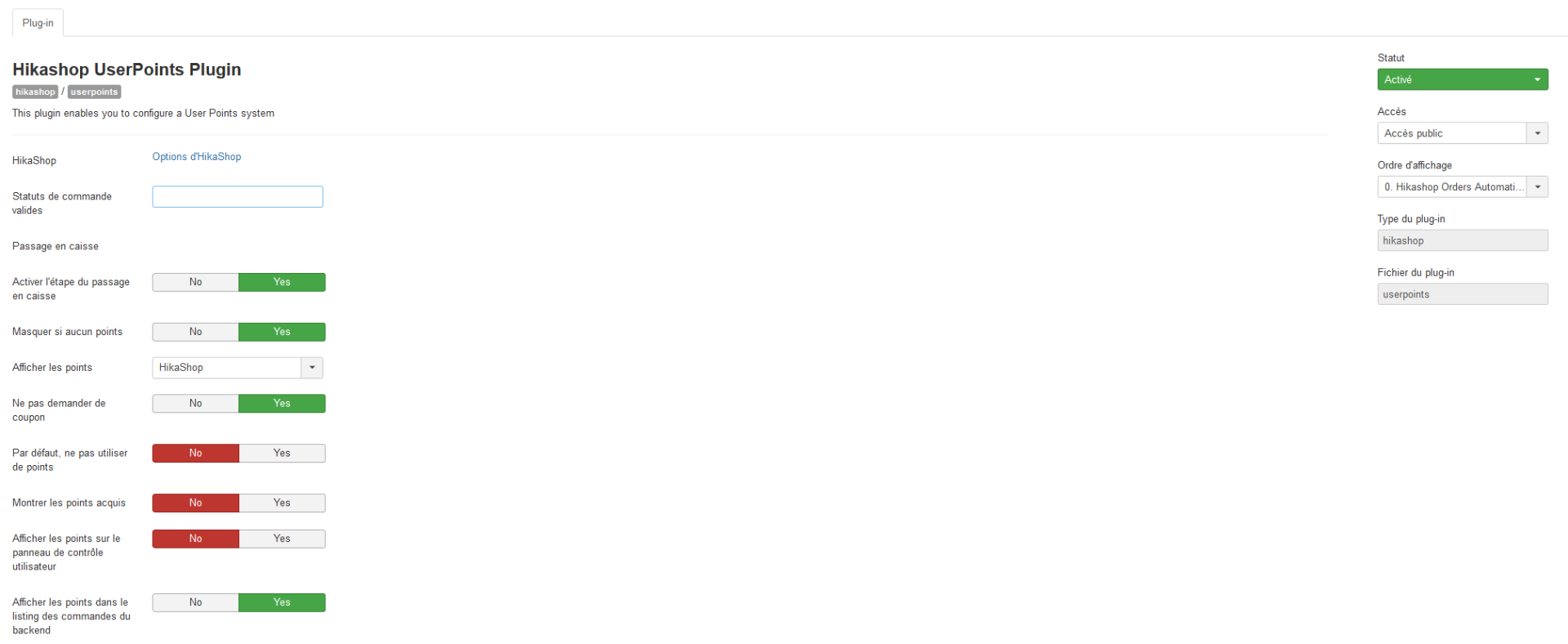This screenshot has height=644, width=1568.
Task: Choose No for Masquer si aucun points
Action: 195,332
